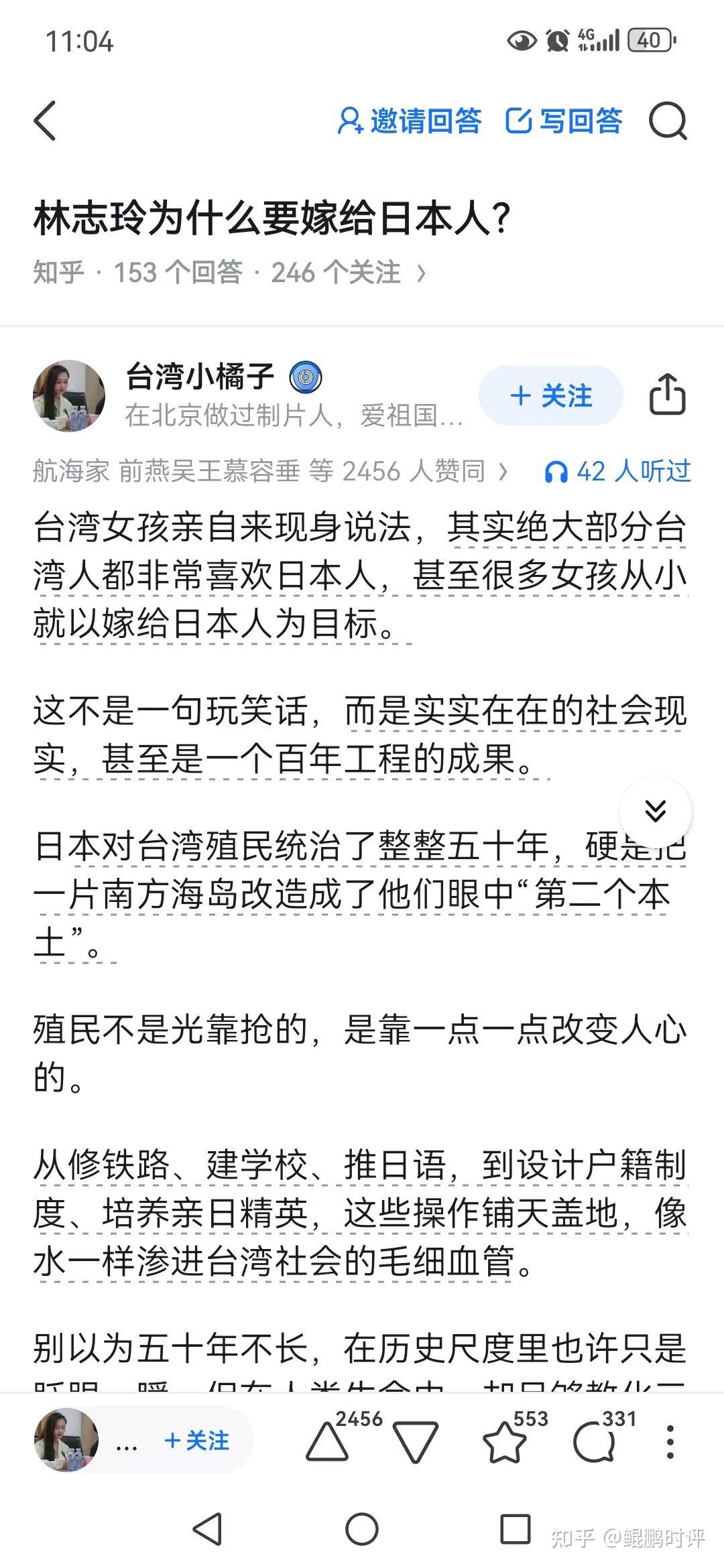724x1568 pixels.
Task: Go back using the top-left arrow
Action: click(x=45, y=121)
